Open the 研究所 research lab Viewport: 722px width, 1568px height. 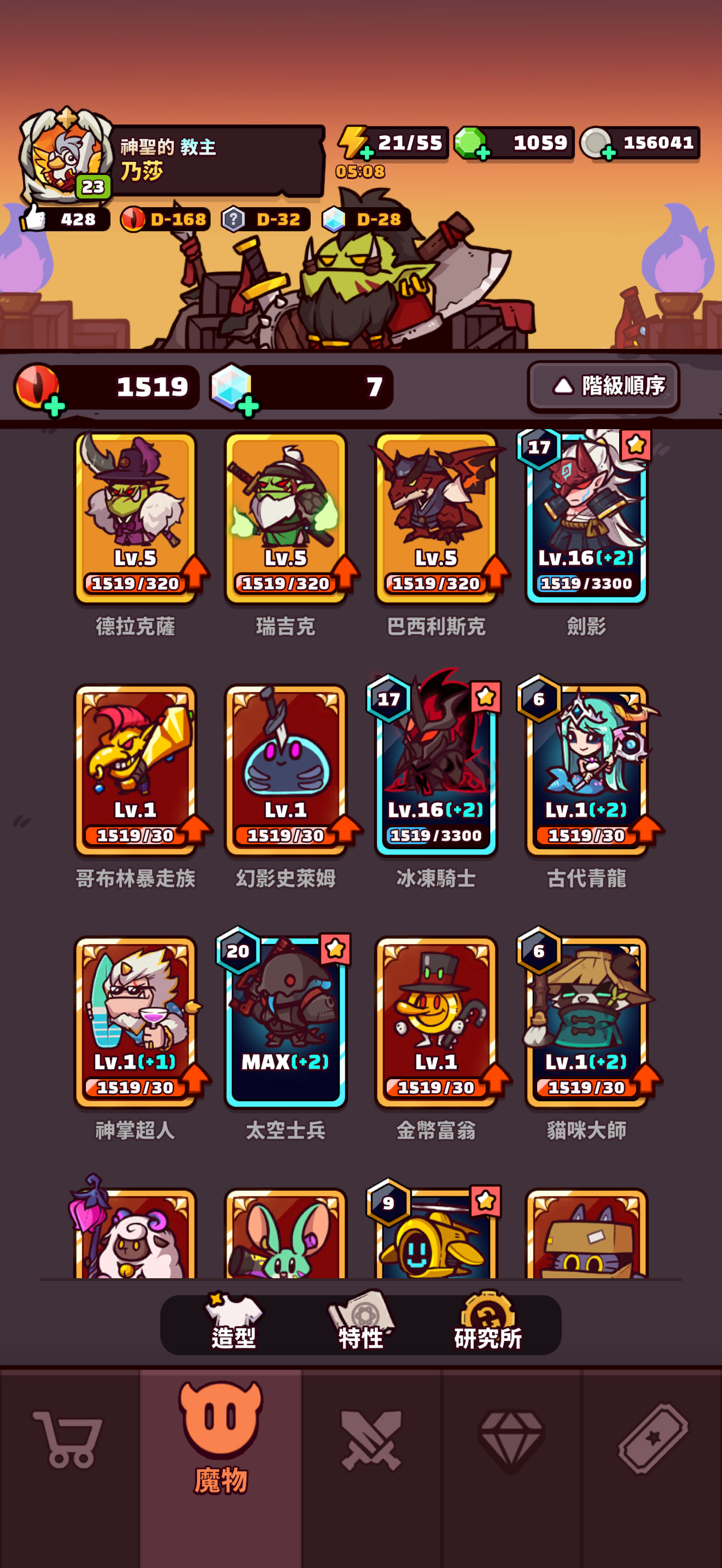coord(488,1323)
